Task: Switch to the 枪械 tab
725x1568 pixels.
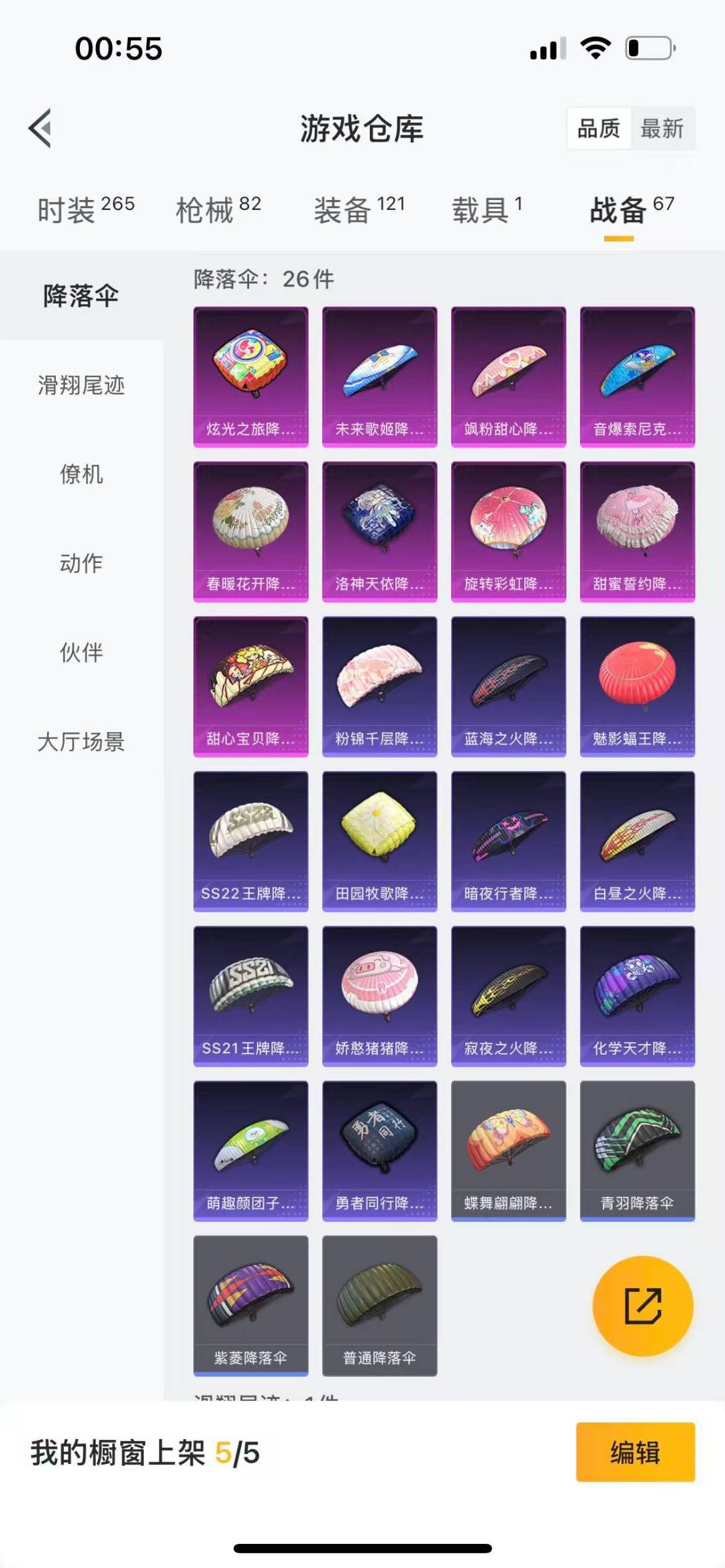Action: click(x=218, y=210)
